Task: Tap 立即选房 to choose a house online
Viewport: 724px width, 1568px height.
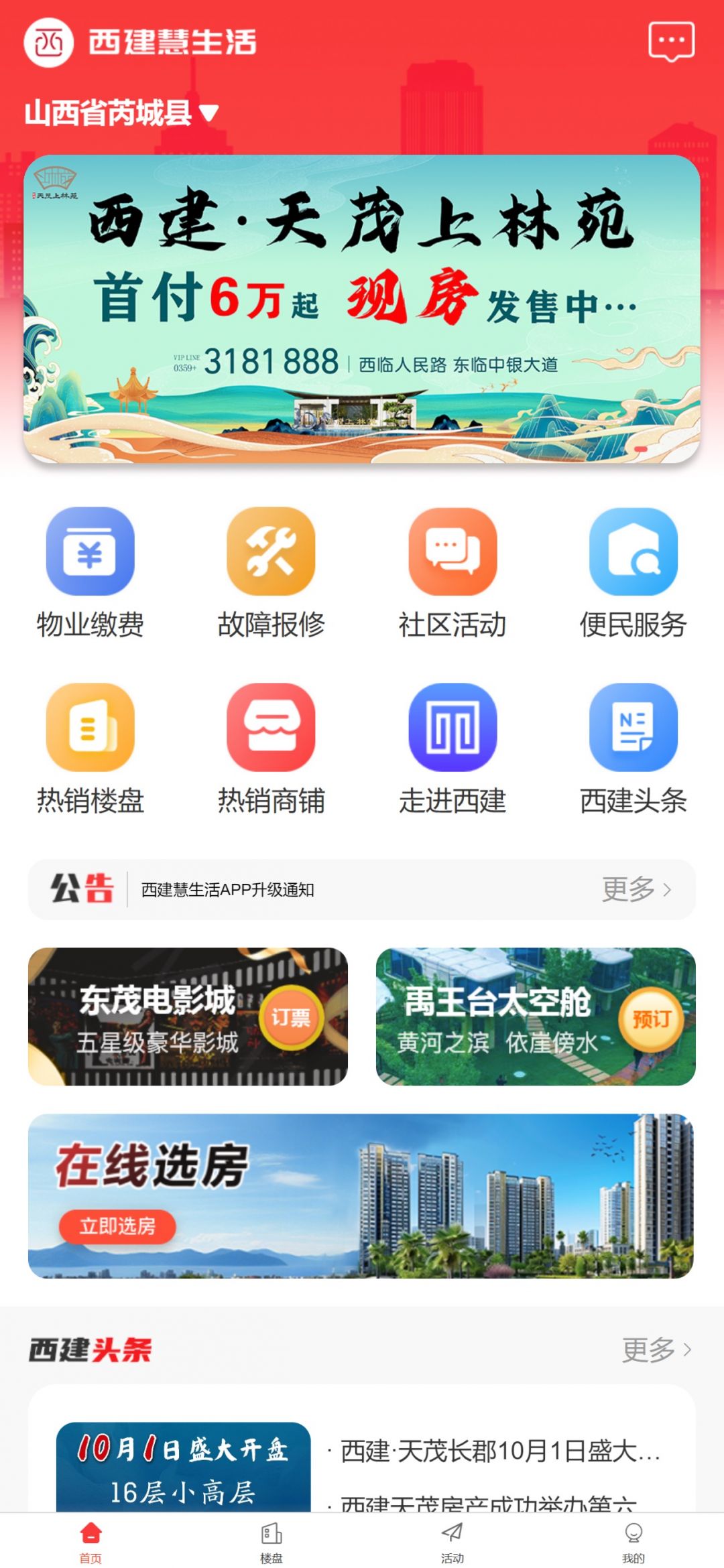Action: point(117,1226)
